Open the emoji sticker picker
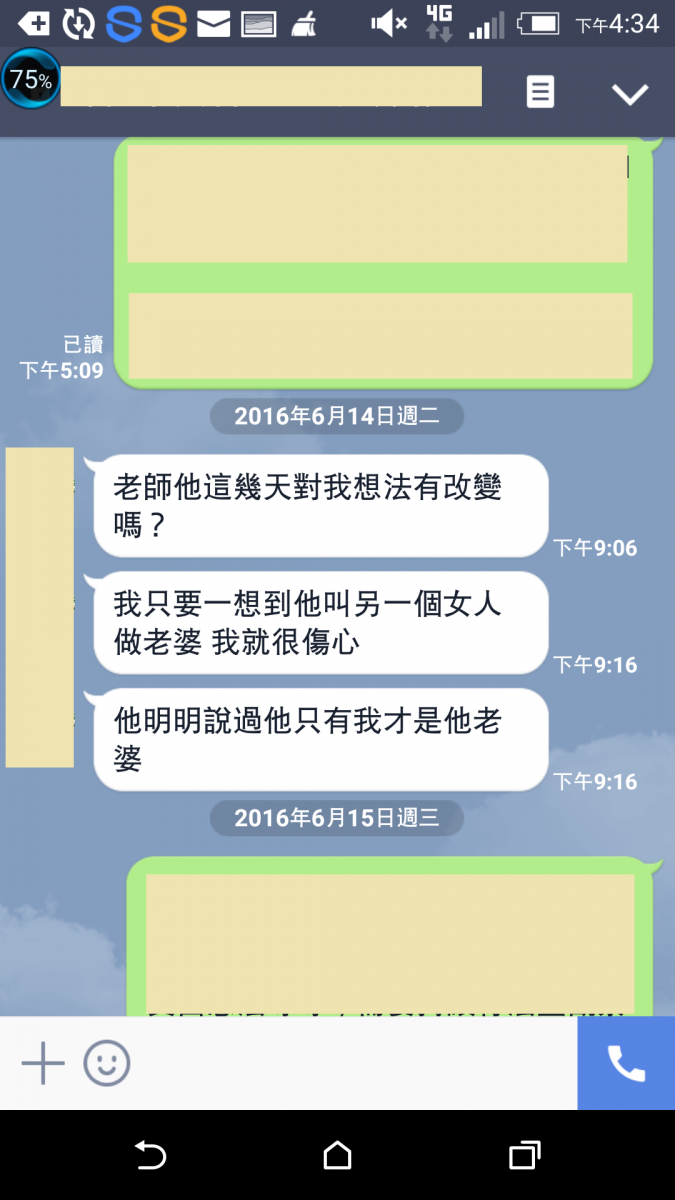 (107, 1063)
